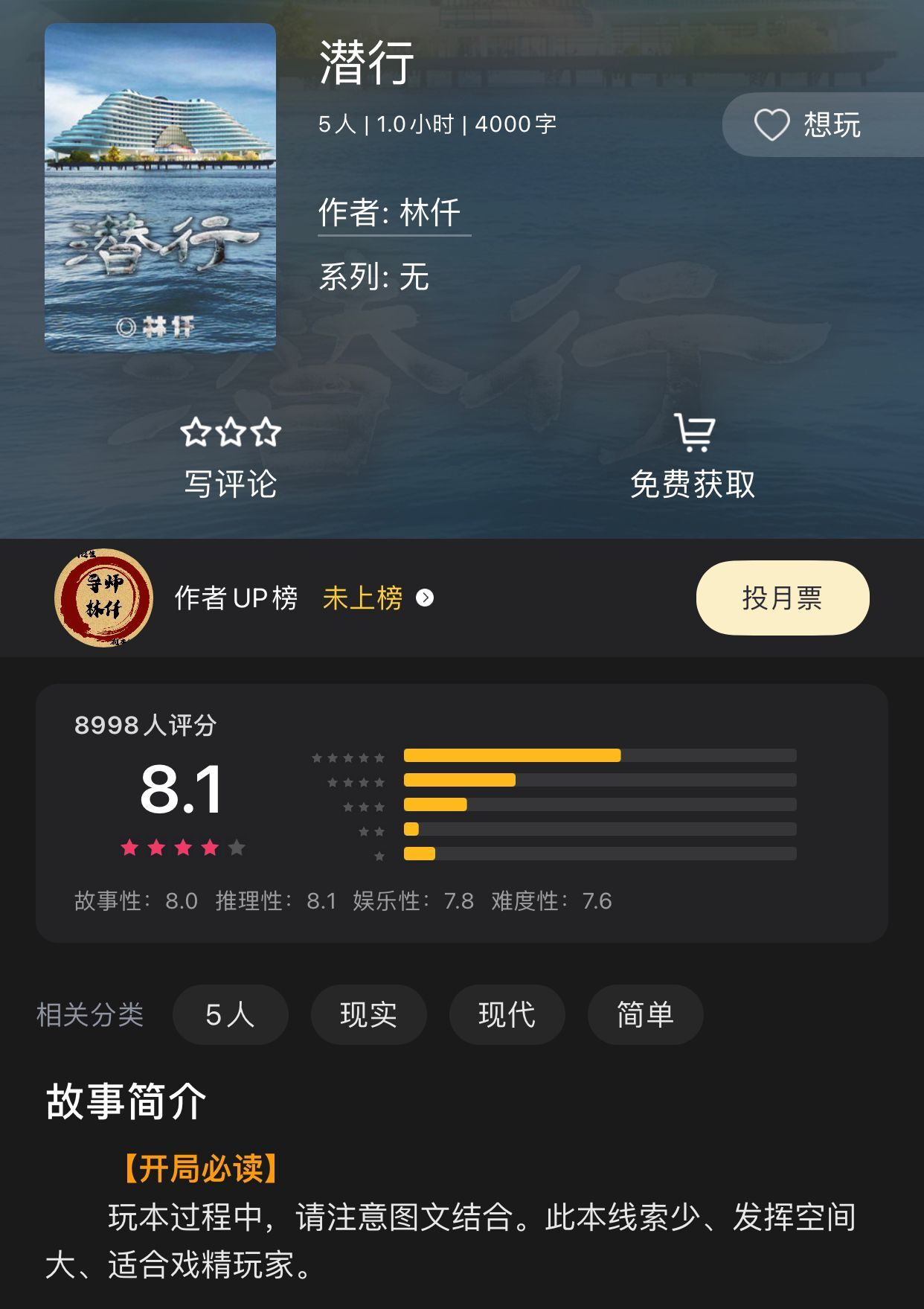Image resolution: width=924 pixels, height=1309 pixels.
Task: Select the 现实 category chip
Action: click(368, 1014)
